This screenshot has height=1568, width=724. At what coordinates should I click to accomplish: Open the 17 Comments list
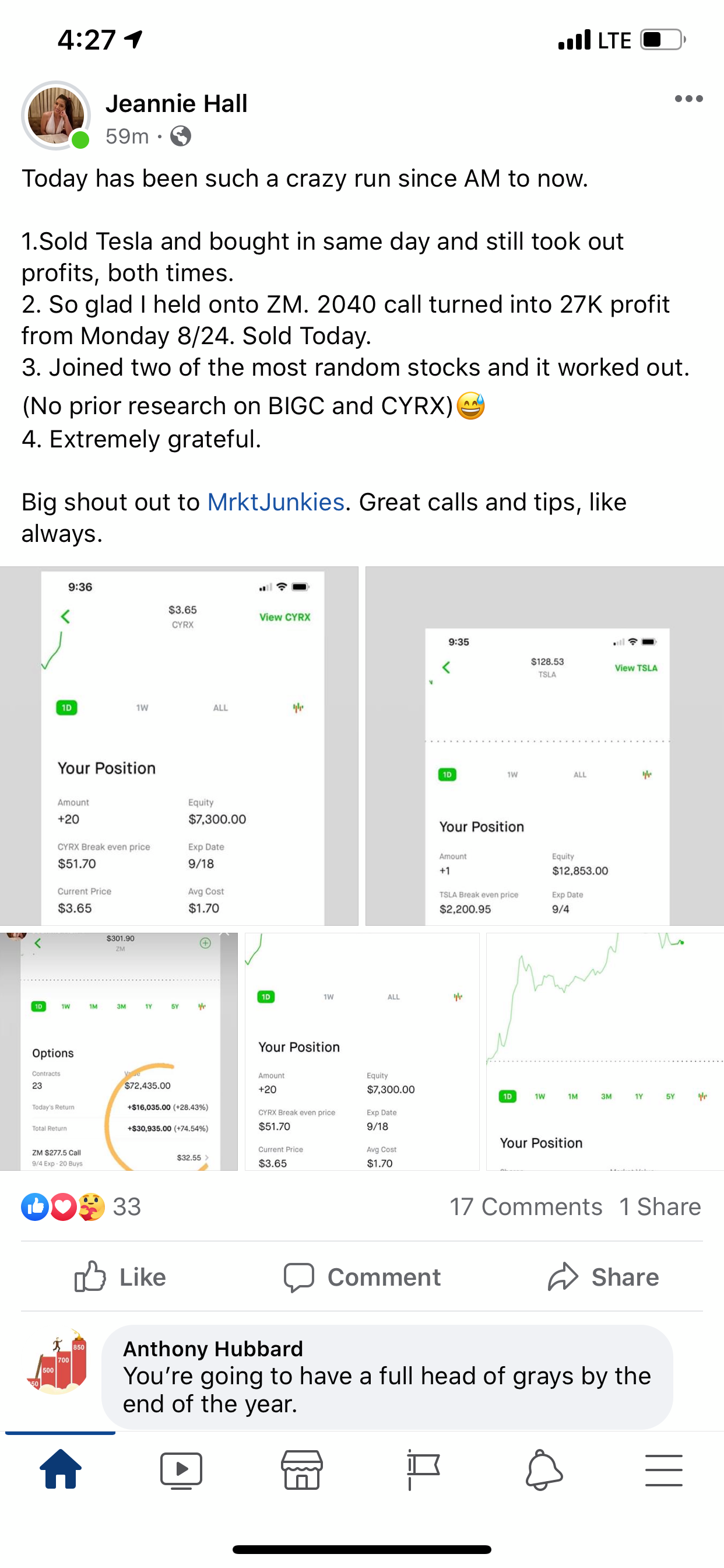(526, 1206)
